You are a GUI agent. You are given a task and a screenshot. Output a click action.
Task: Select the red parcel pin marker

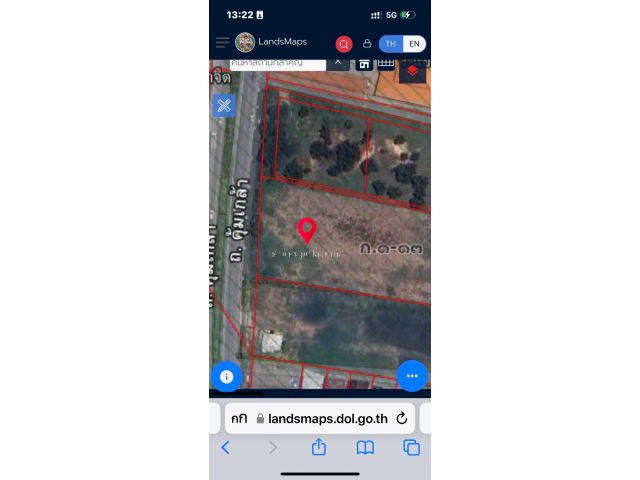pyautogui.click(x=307, y=230)
